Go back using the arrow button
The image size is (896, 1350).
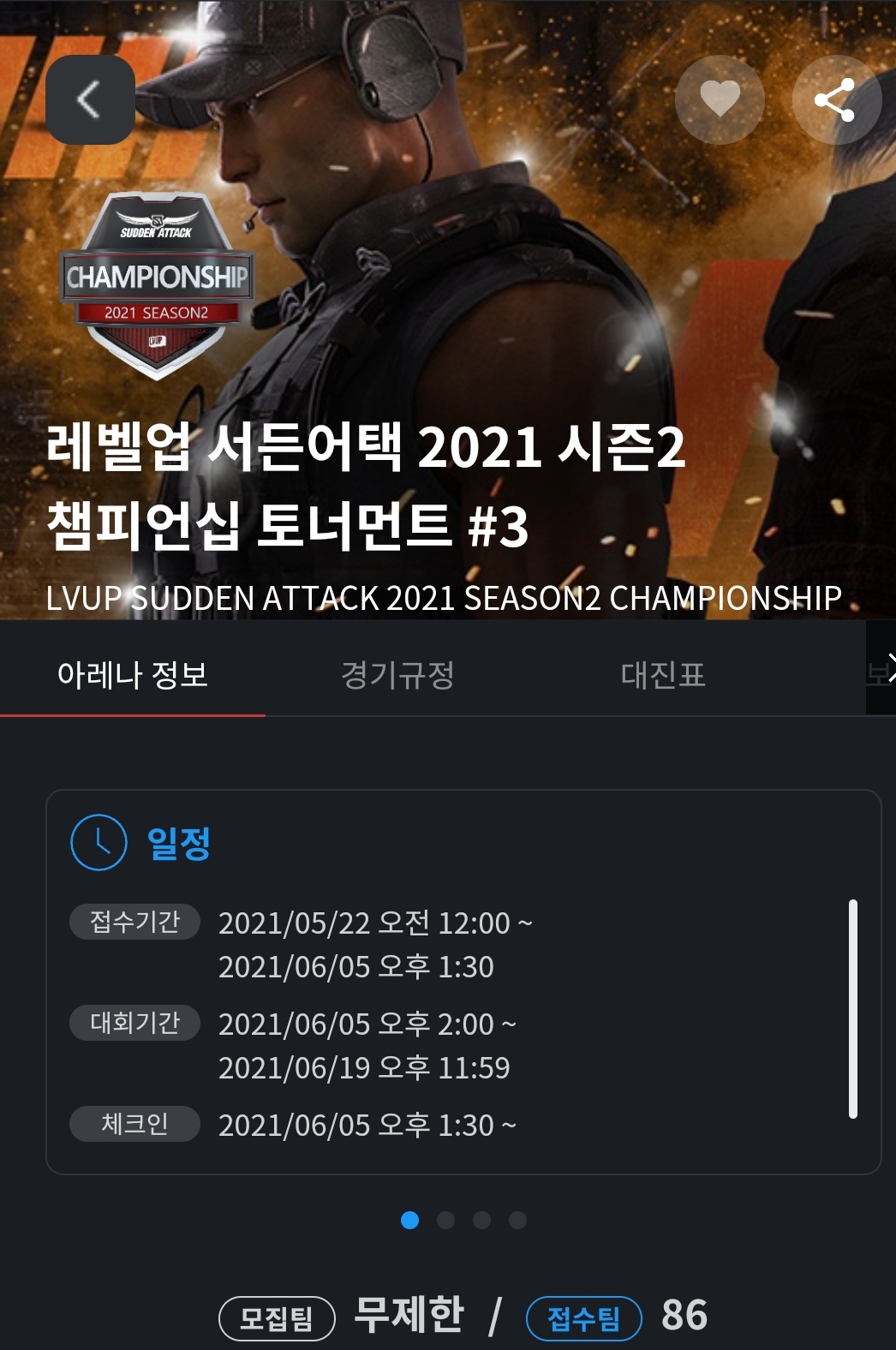[90, 100]
